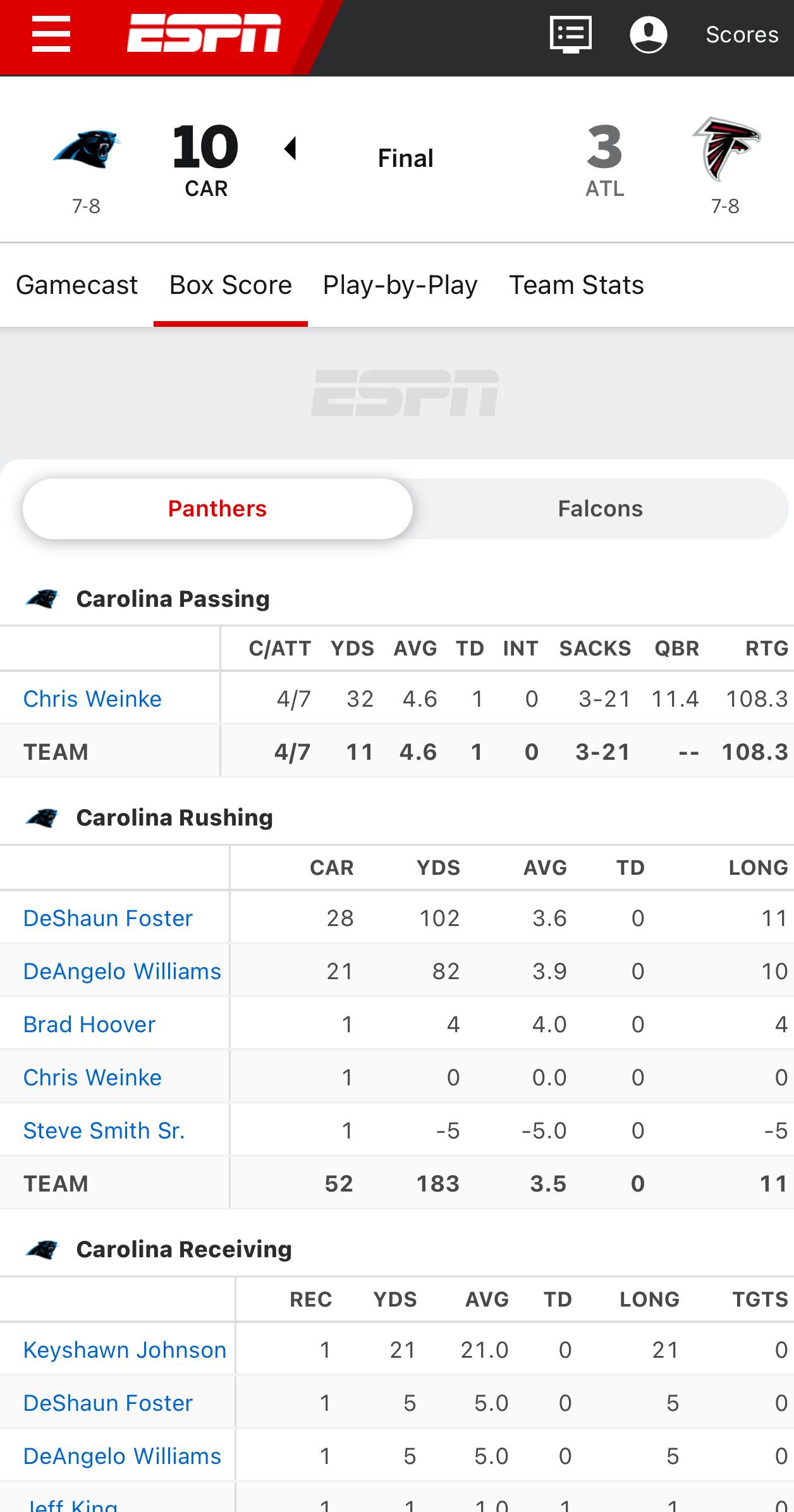View Steve Smith Sr.'s player page
The height and width of the screenshot is (1512, 794).
(x=104, y=1131)
